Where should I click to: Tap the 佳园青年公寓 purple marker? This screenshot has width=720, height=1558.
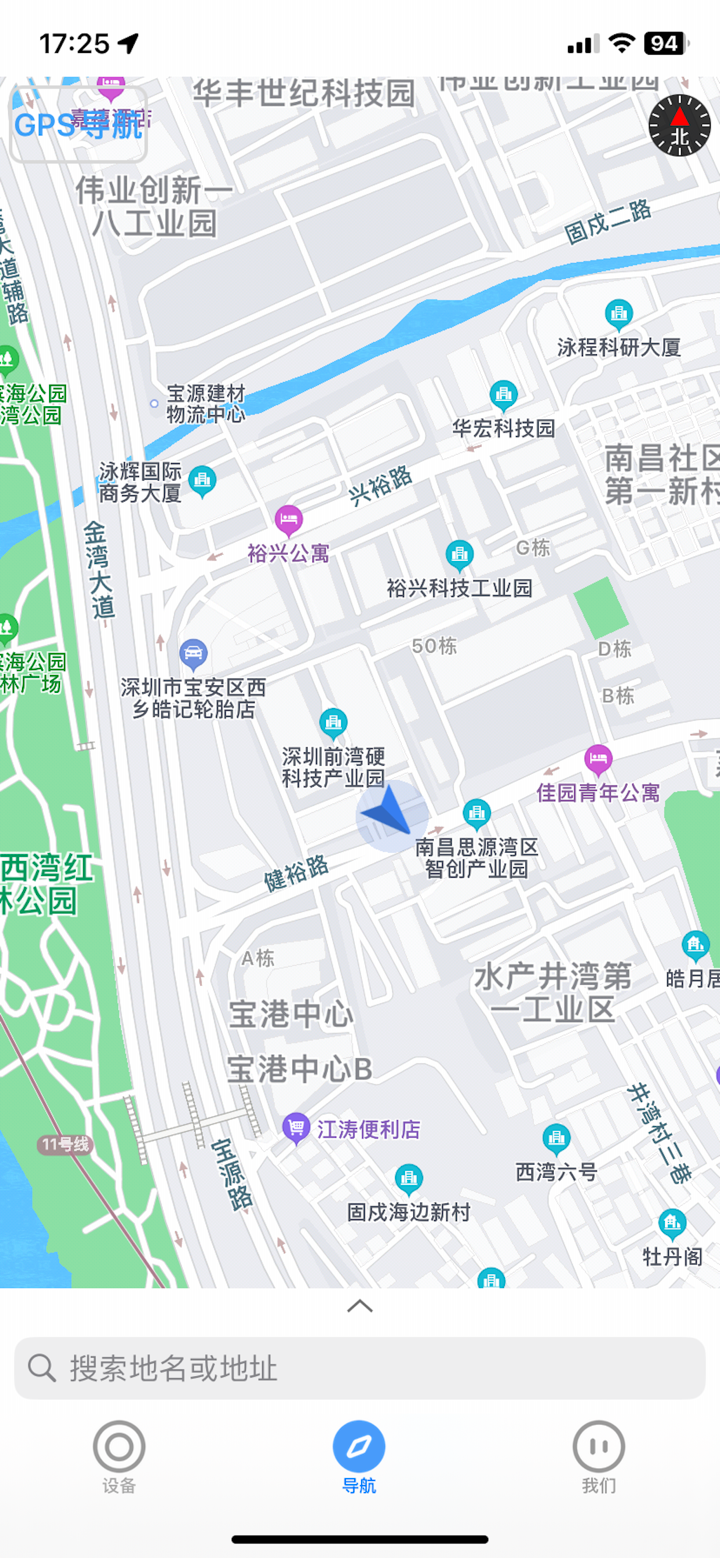pyautogui.click(x=599, y=760)
